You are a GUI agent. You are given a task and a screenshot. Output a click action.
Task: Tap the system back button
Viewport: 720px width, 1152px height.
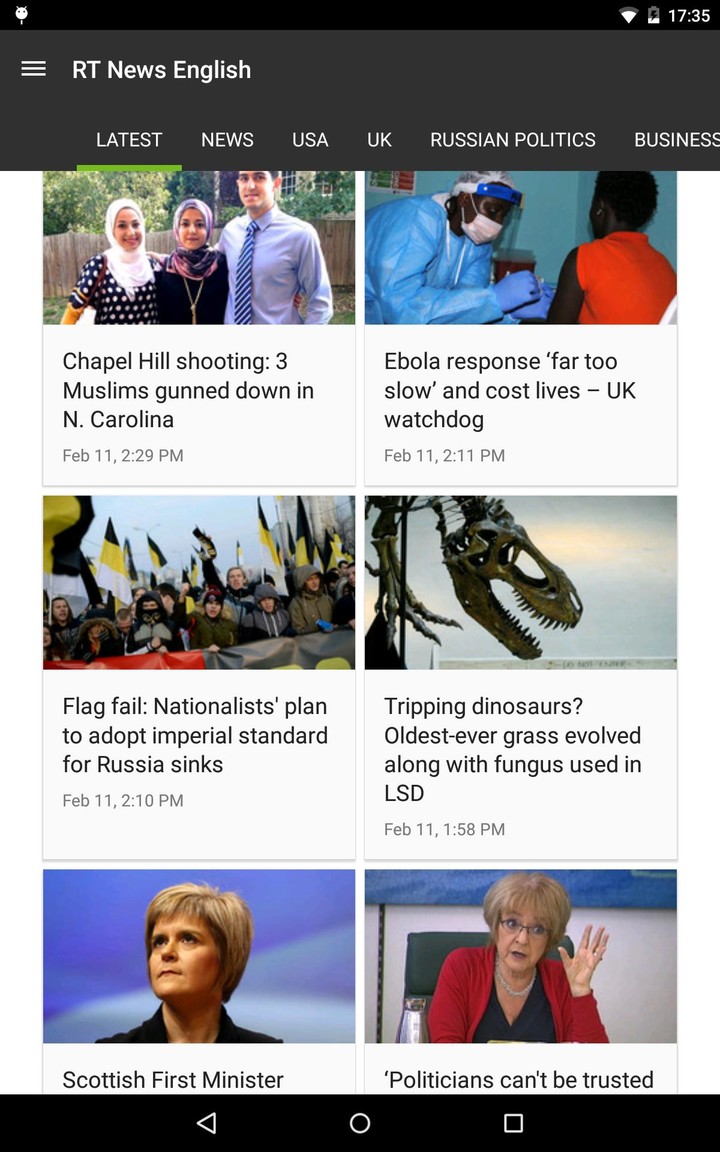point(207,1123)
